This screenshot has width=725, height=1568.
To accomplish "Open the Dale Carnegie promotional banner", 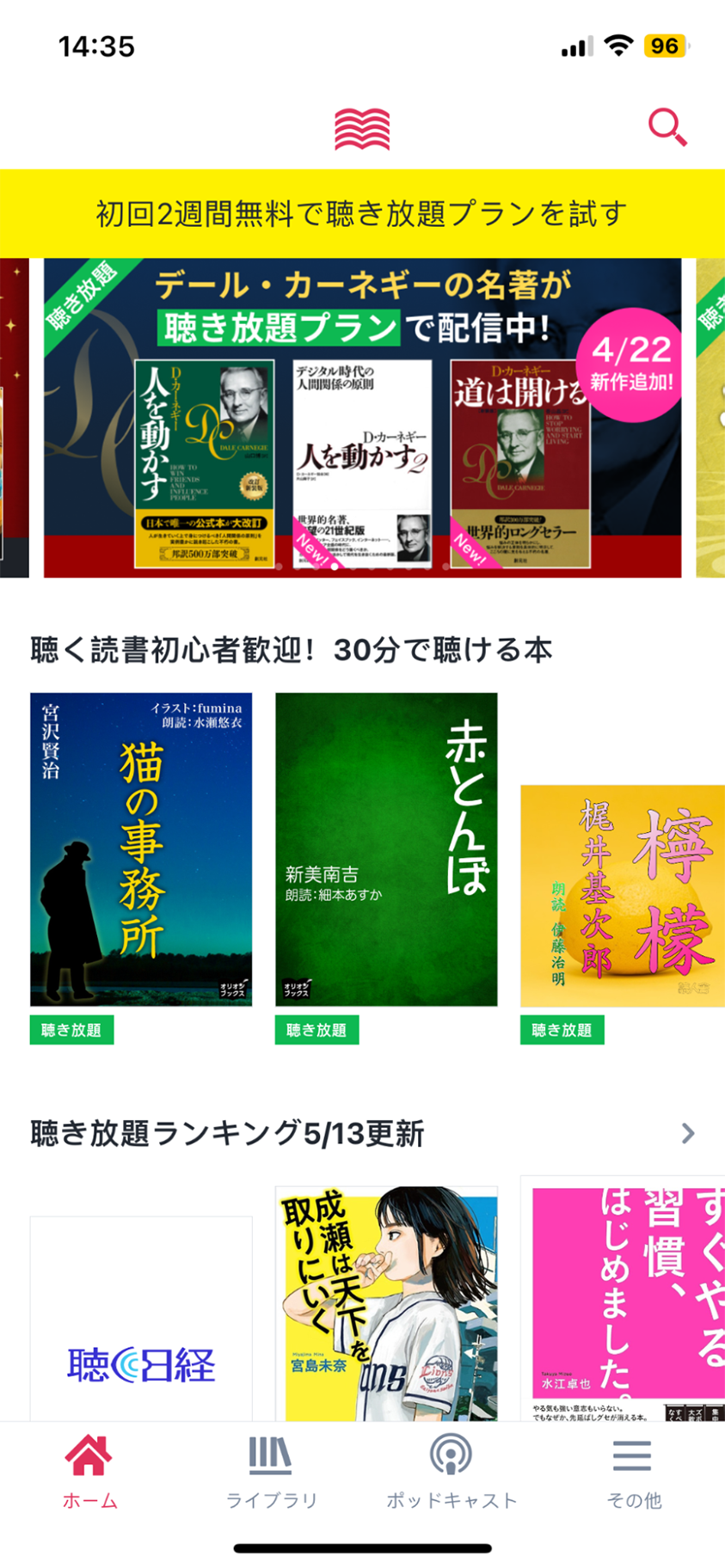I will click(x=362, y=417).
